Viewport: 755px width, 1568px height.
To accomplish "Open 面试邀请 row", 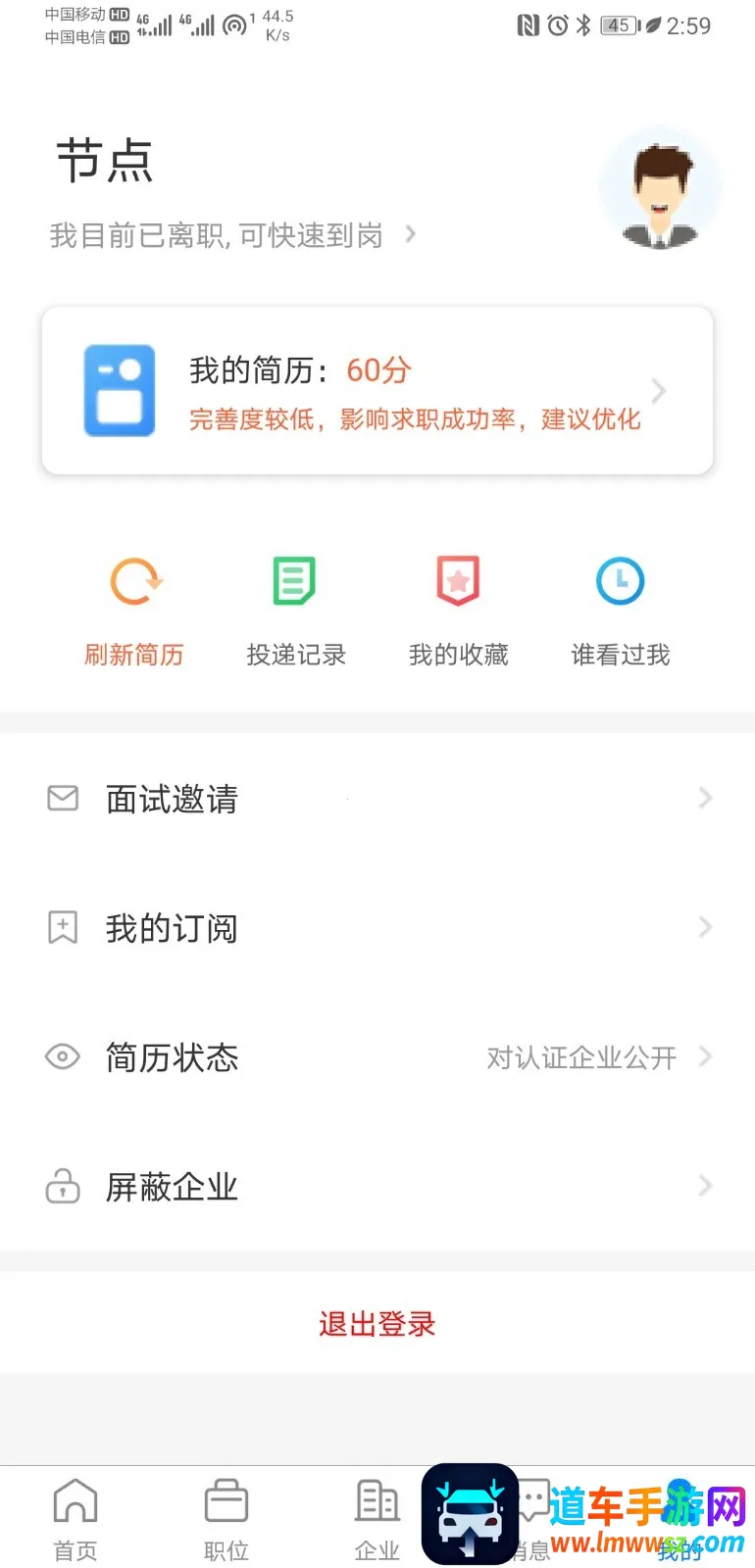I will coord(377,799).
